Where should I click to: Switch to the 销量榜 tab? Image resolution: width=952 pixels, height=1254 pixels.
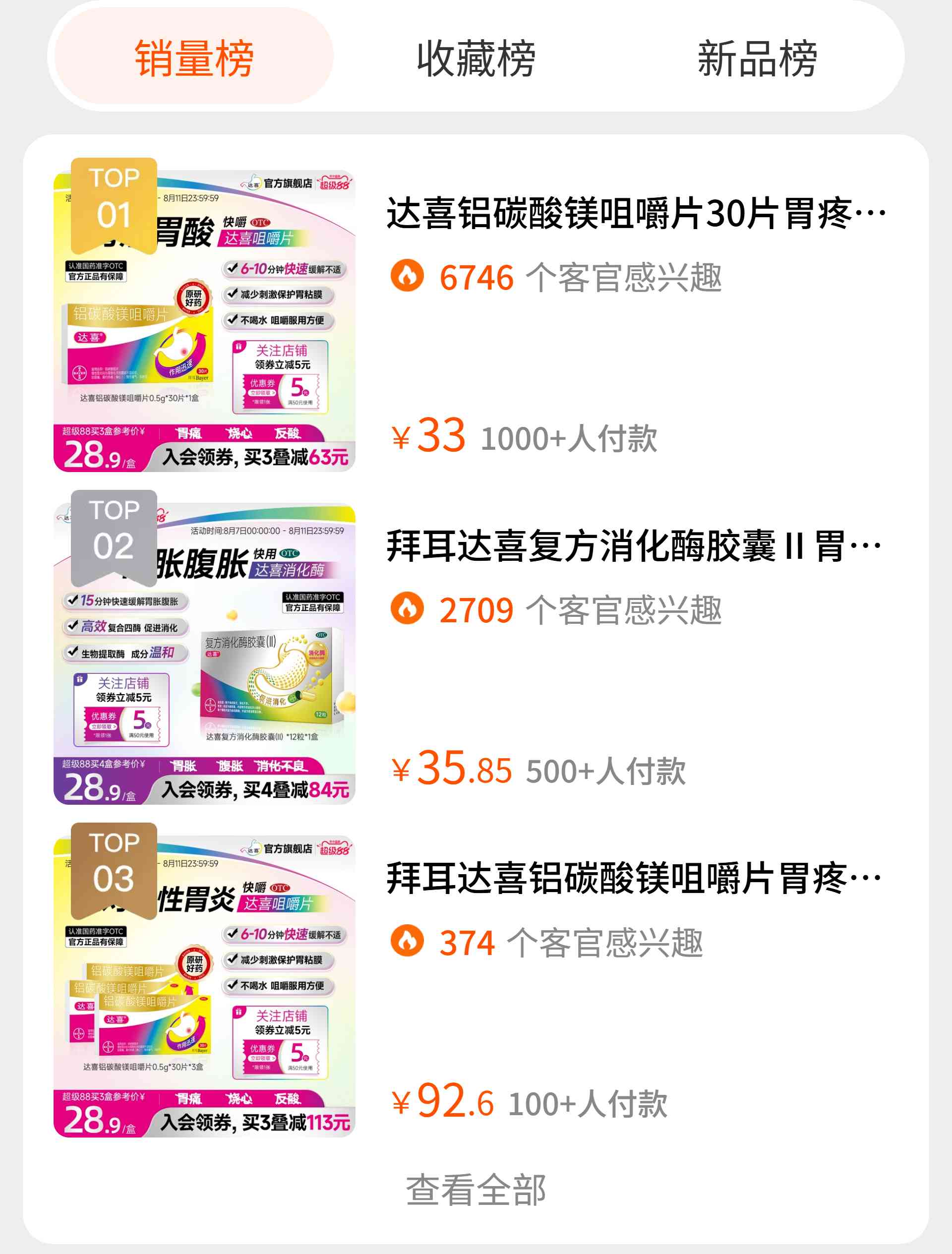[194, 58]
